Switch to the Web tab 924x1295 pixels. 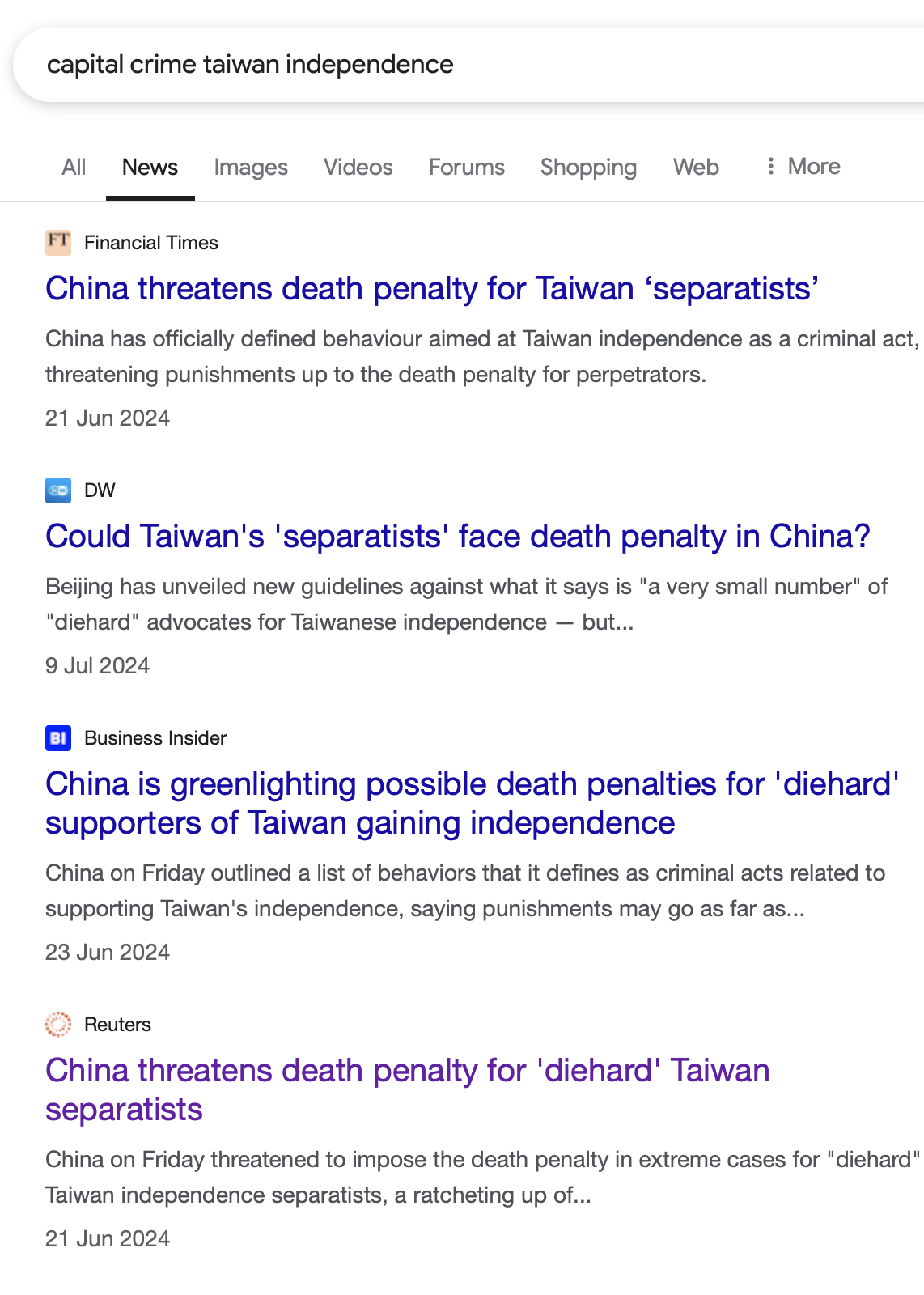click(696, 167)
